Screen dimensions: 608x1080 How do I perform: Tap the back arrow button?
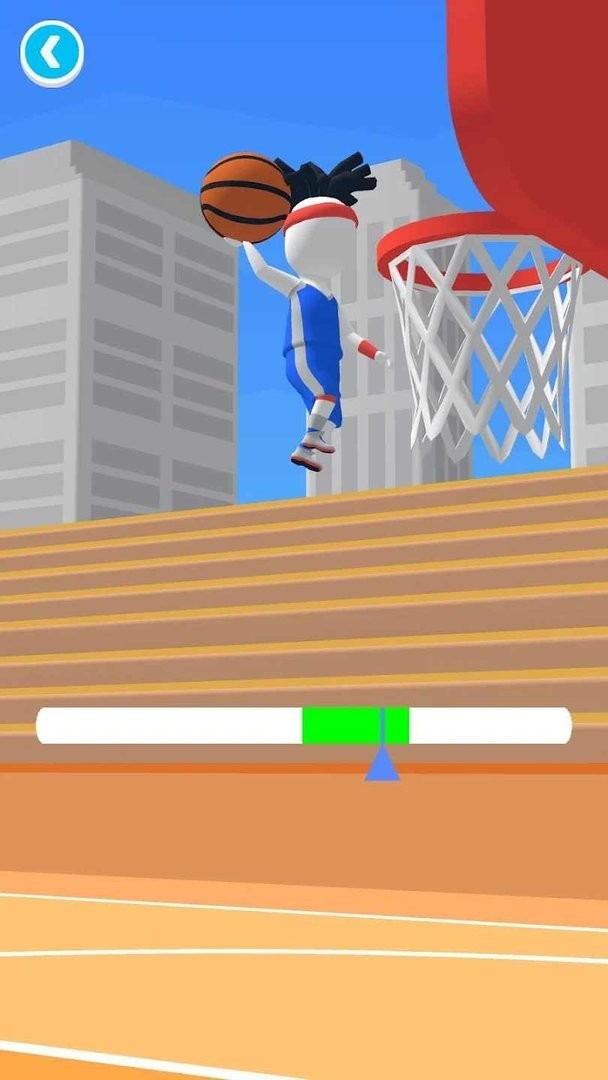coord(52,52)
